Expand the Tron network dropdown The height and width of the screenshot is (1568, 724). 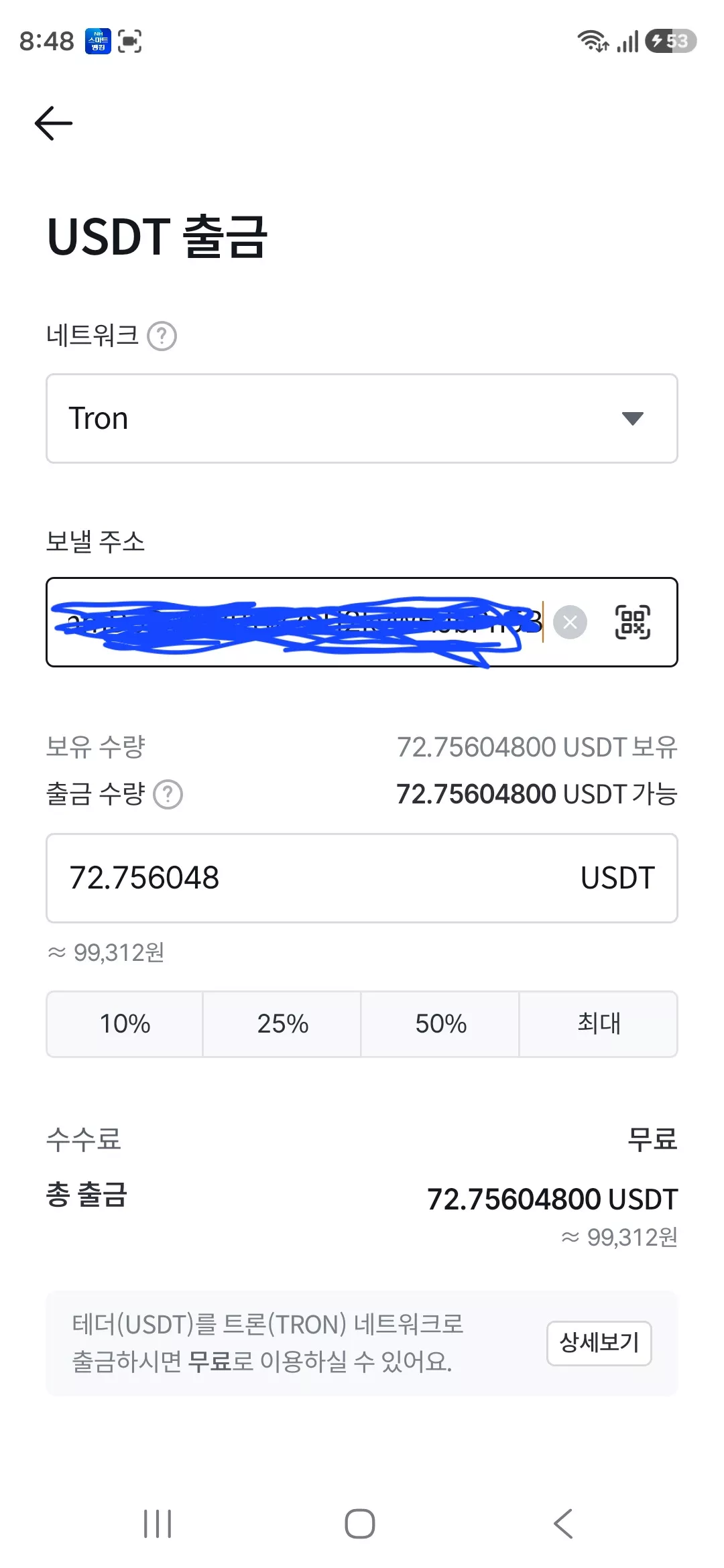[x=362, y=419]
